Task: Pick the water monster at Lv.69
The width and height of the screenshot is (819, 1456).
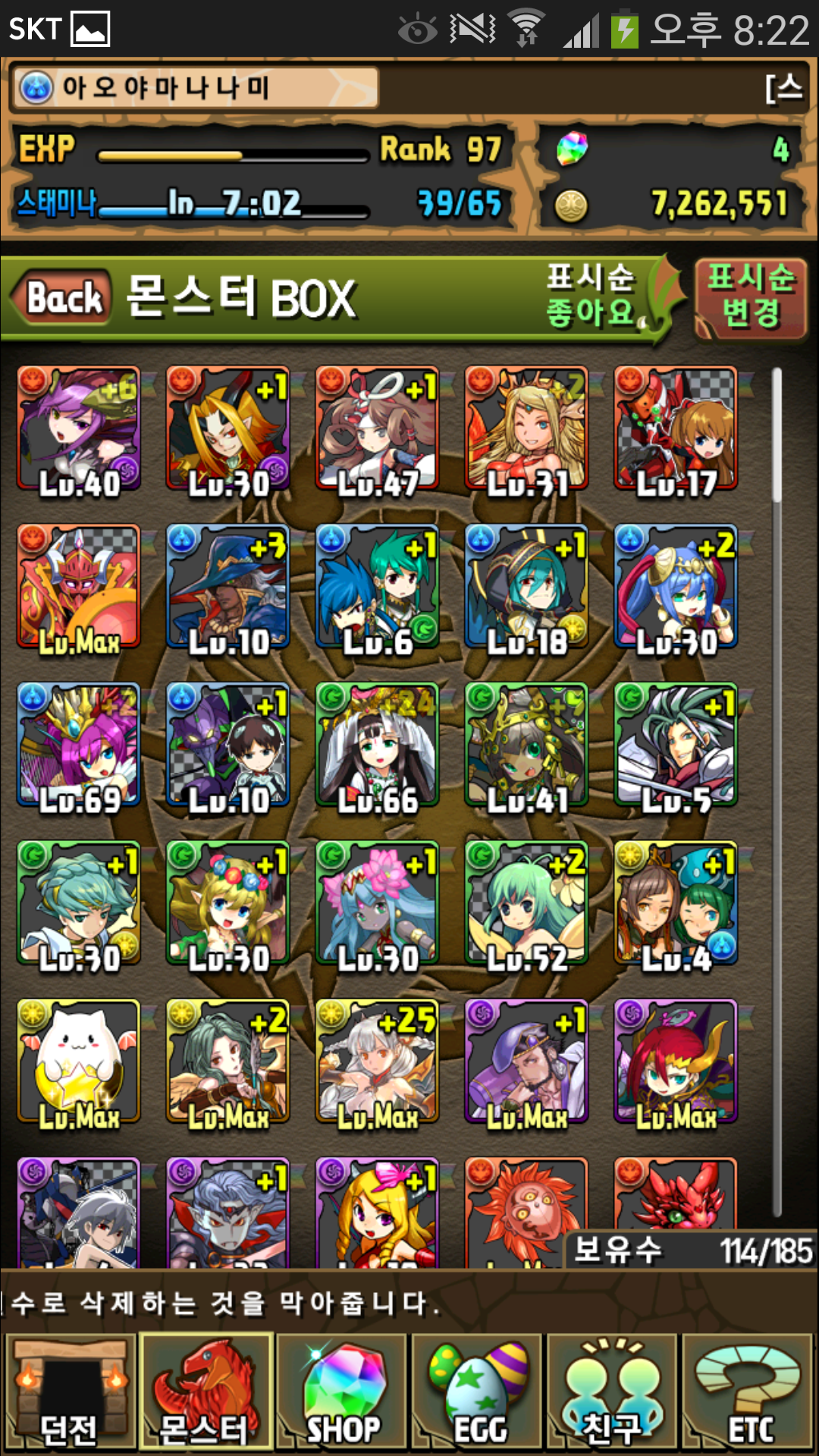Action: coord(79,745)
